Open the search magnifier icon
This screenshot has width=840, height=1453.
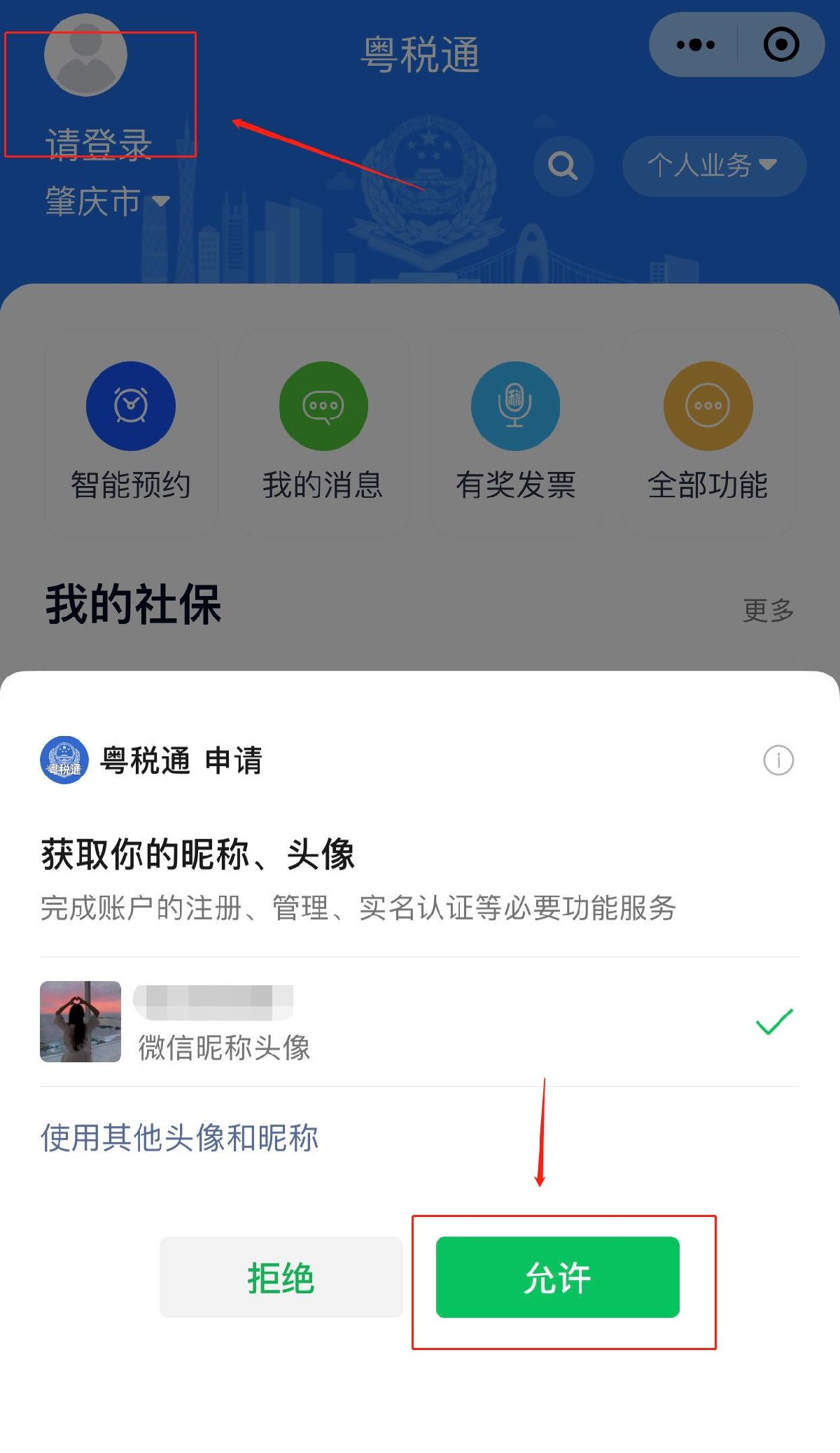pyautogui.click(x=563, y=166)
